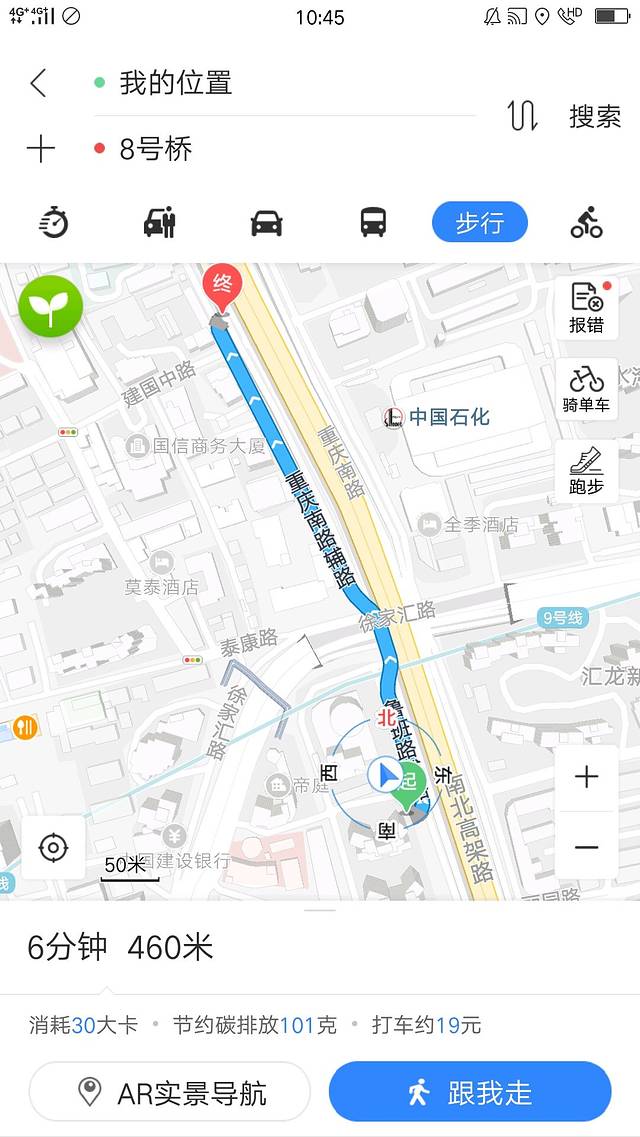Screen dimensions: 640x1137
Task: Go back using the top-left arrow
Action: (x=39, y=83)
